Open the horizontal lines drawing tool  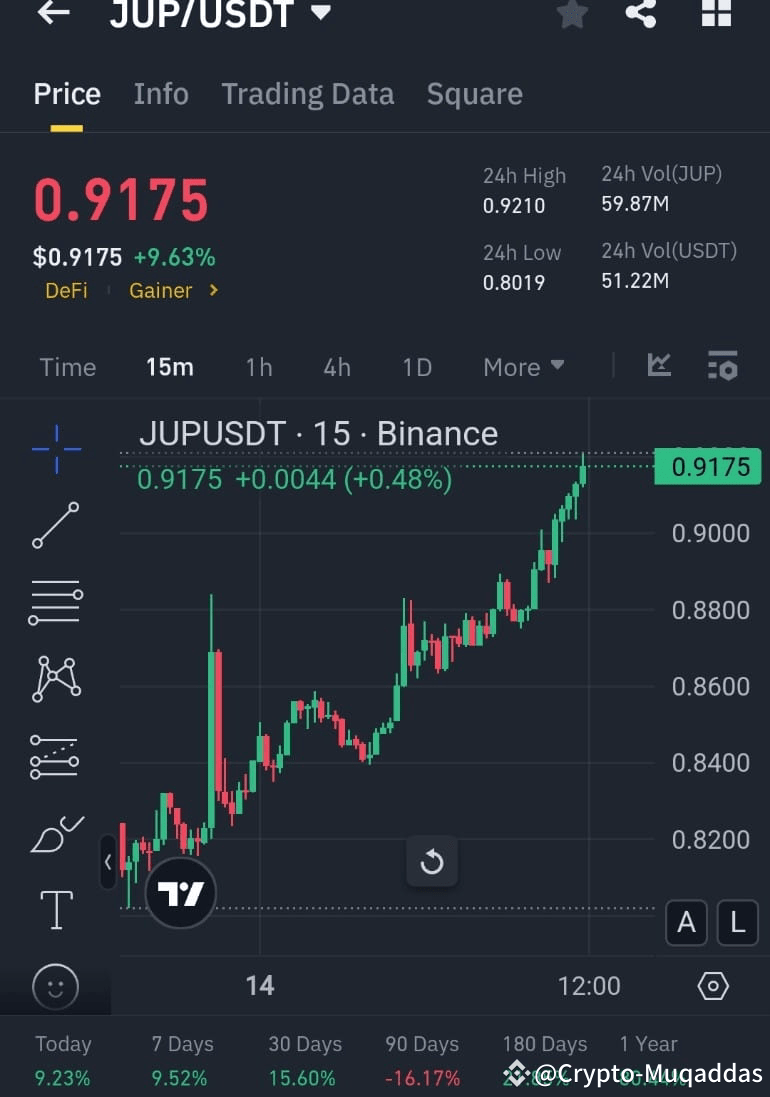pos(55,602)
